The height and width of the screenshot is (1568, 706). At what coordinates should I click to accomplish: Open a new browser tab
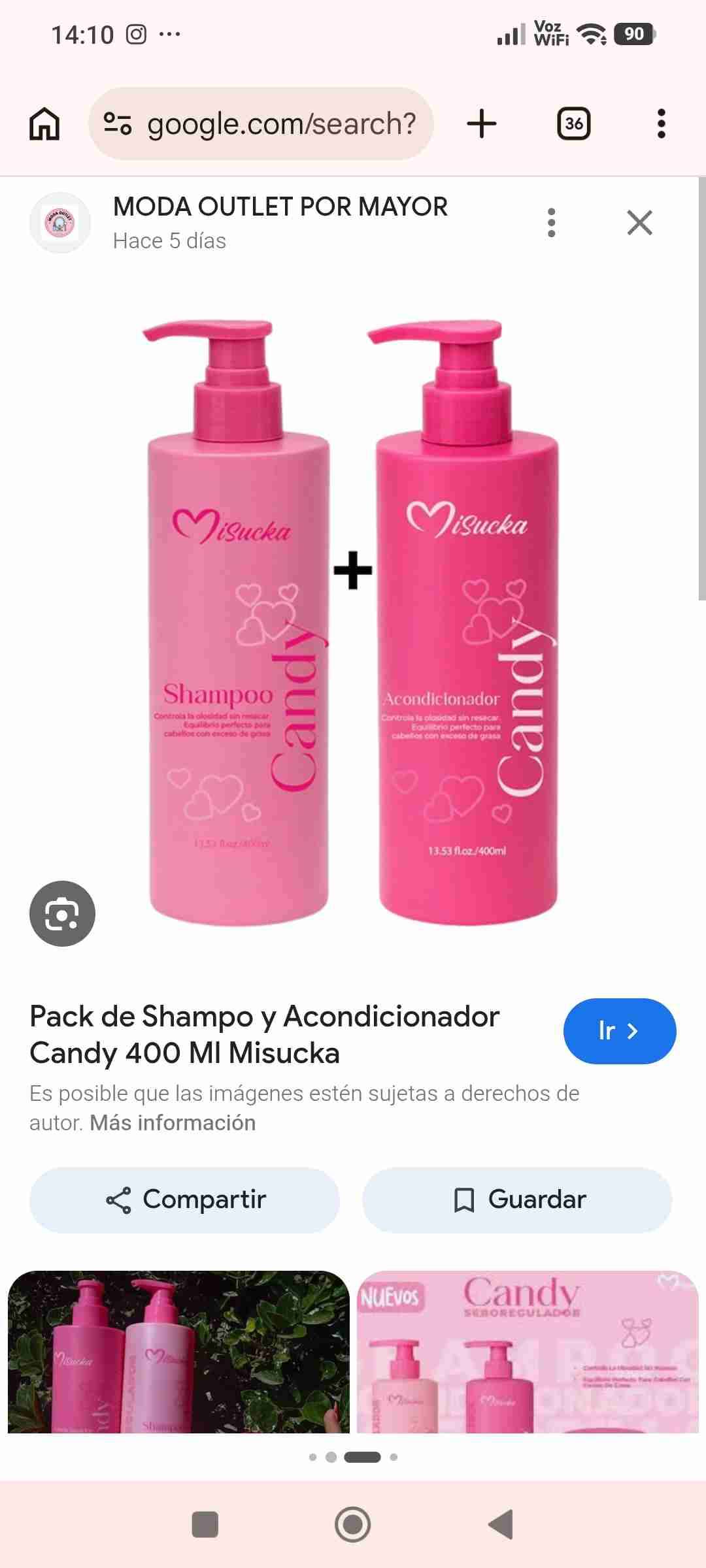pyautogui.click(x=482, y=123)
